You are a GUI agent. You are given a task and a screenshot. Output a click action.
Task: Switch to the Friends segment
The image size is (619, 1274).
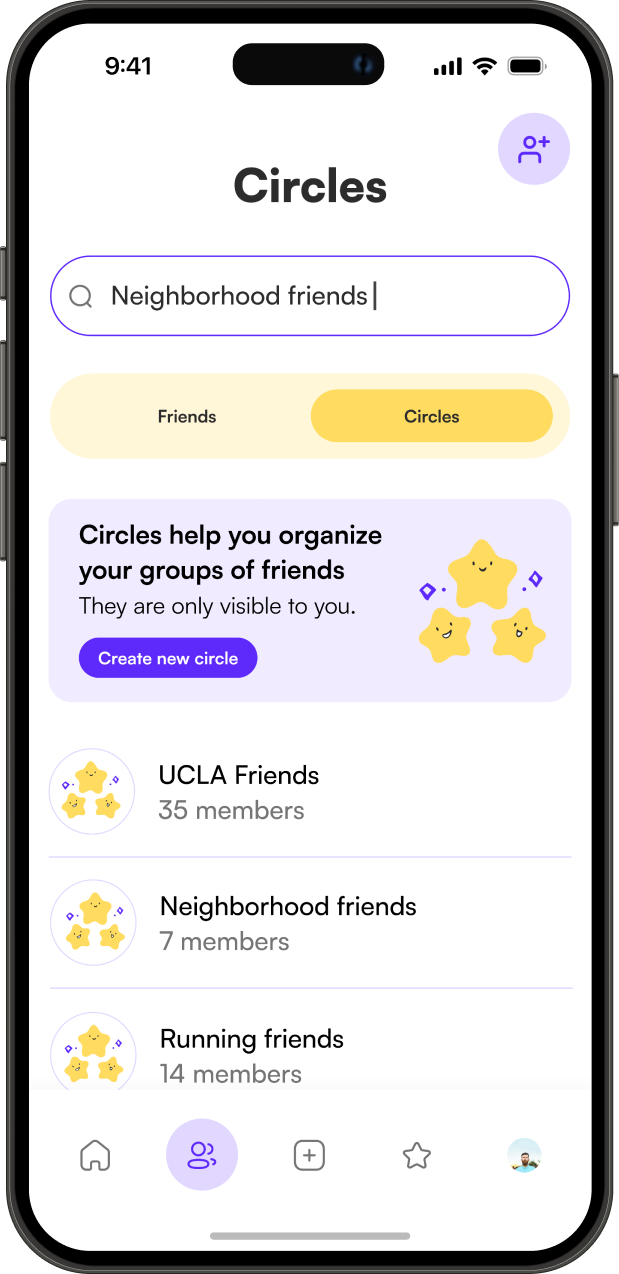(187, 416)
